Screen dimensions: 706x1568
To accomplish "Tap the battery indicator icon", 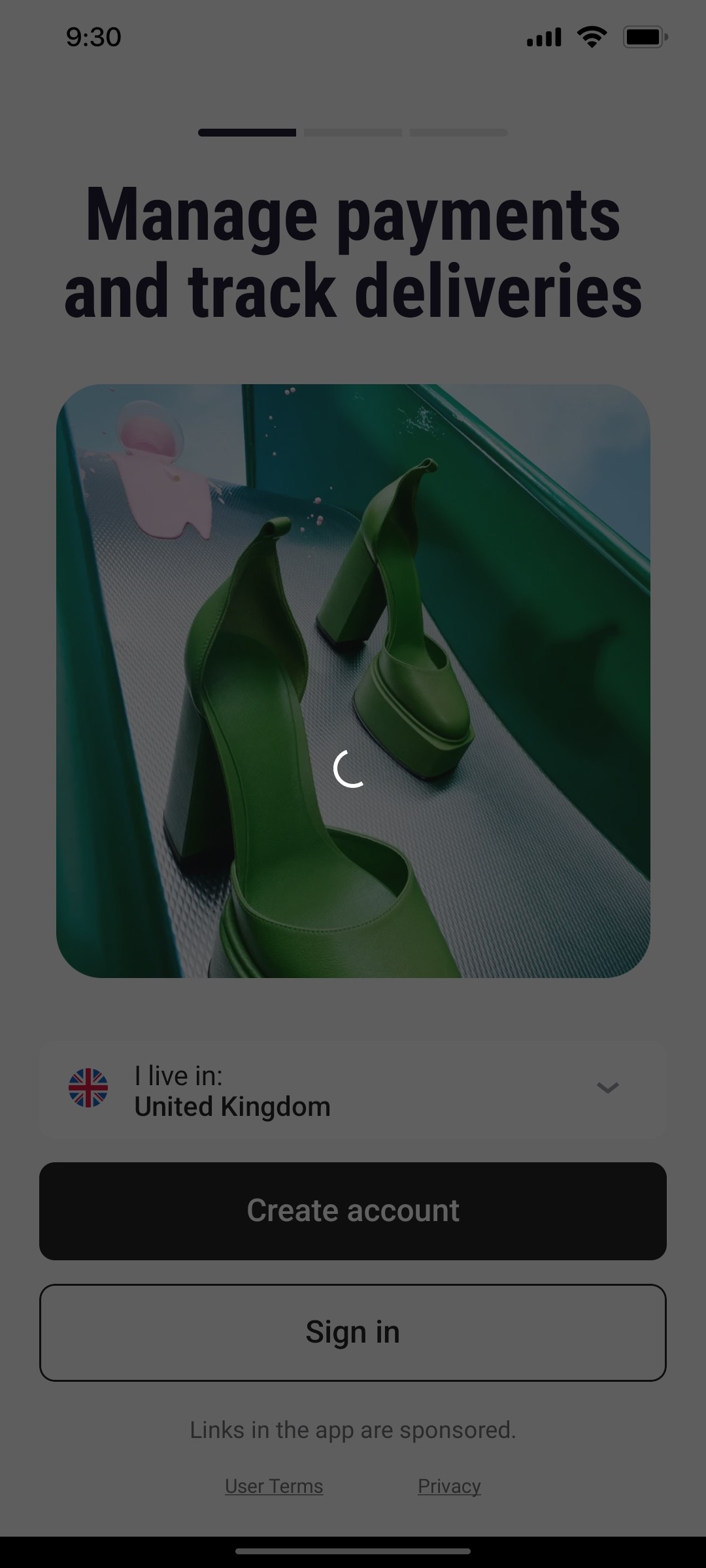I will coord(646,37).
